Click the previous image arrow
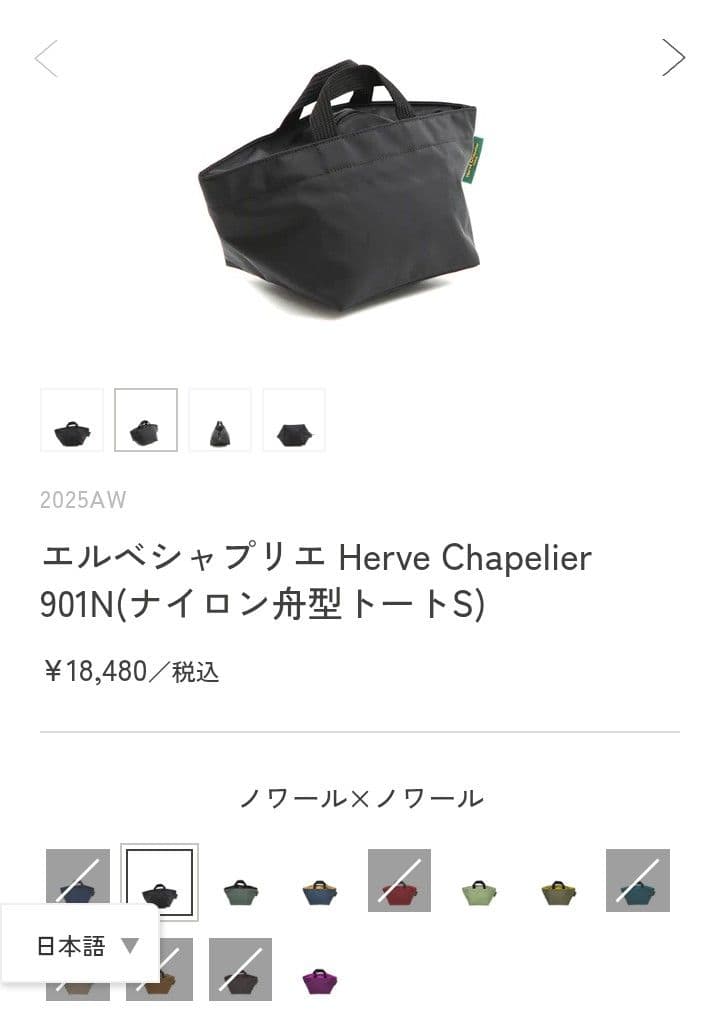Viewport: 720px width, 1020px height. [46, 58]
